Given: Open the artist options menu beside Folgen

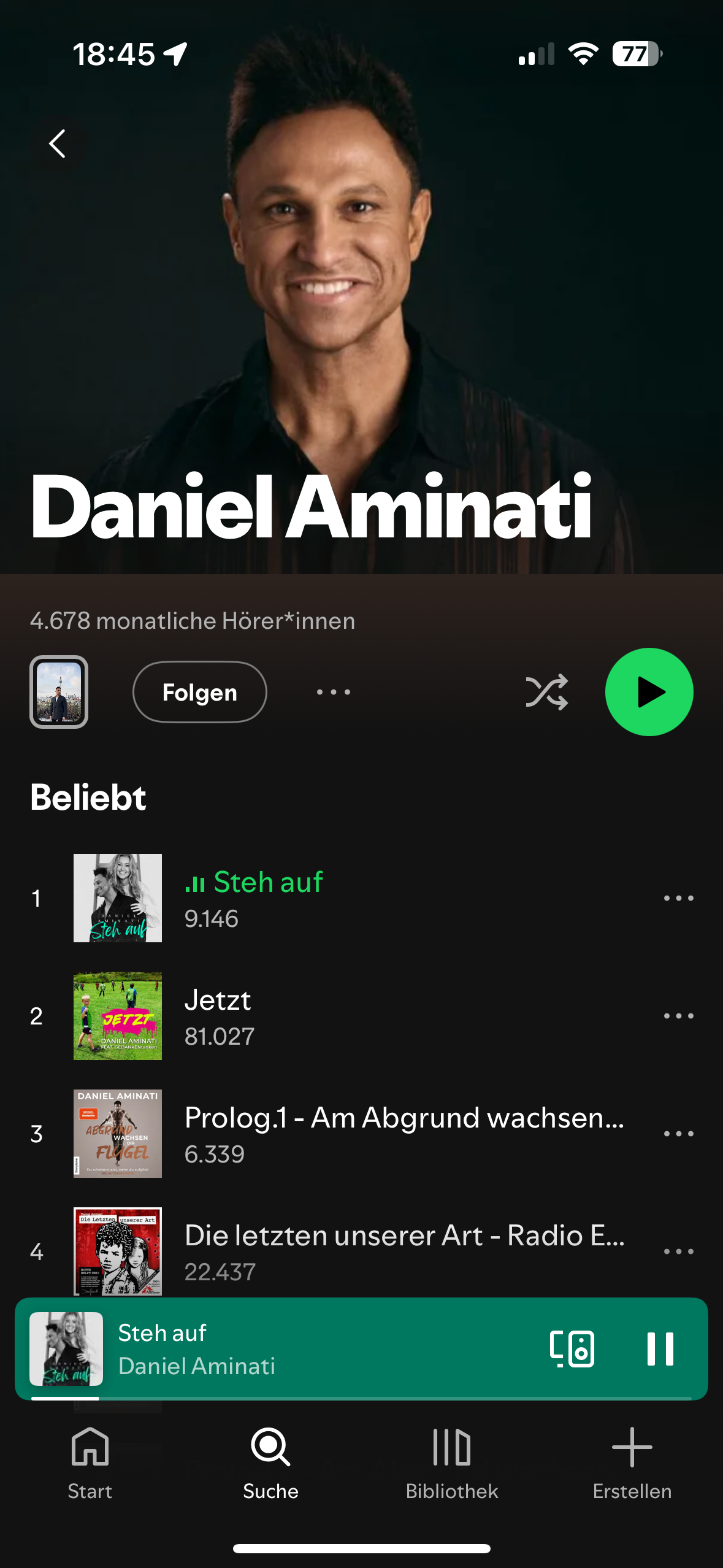Looking at the screenshot, I should coord(333,692).
